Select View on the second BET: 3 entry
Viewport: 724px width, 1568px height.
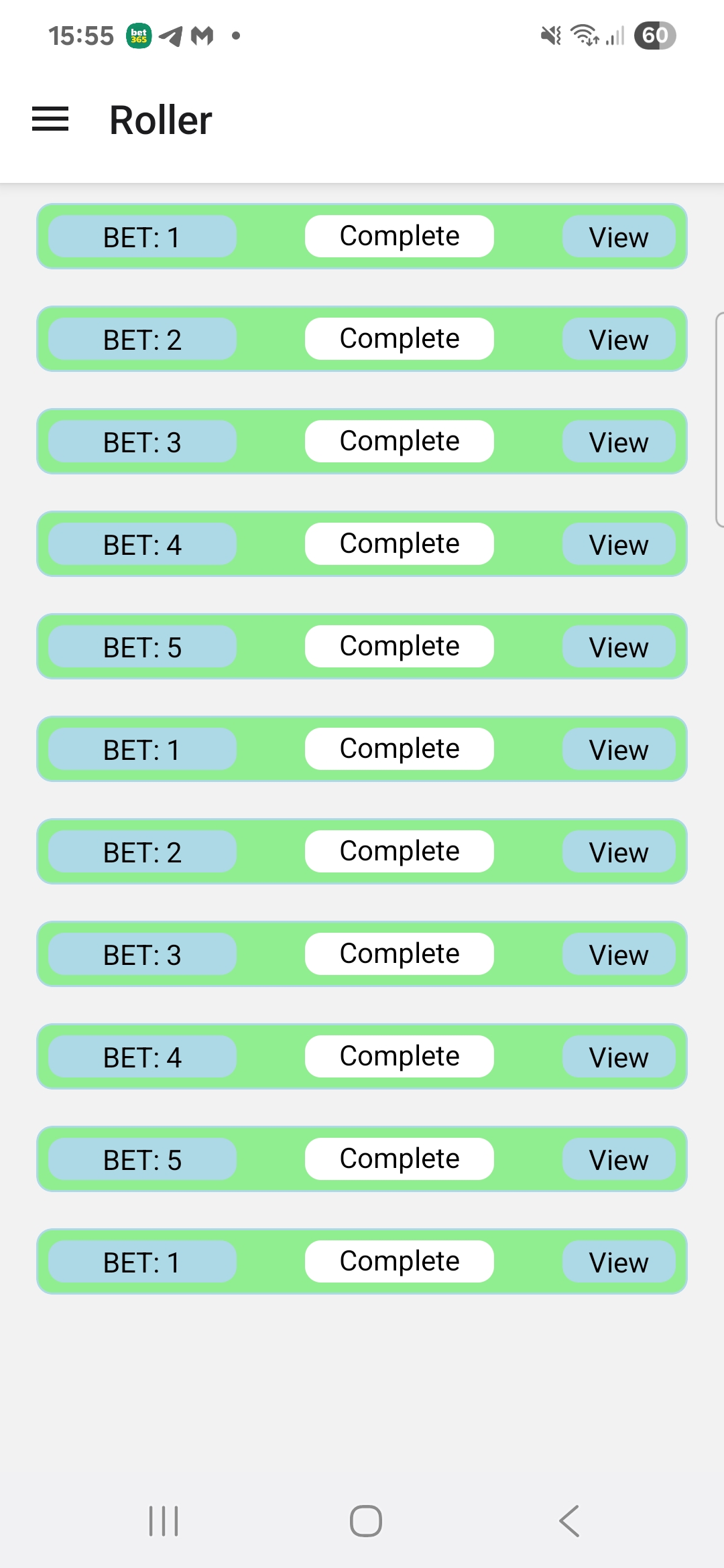pos(618,954)
